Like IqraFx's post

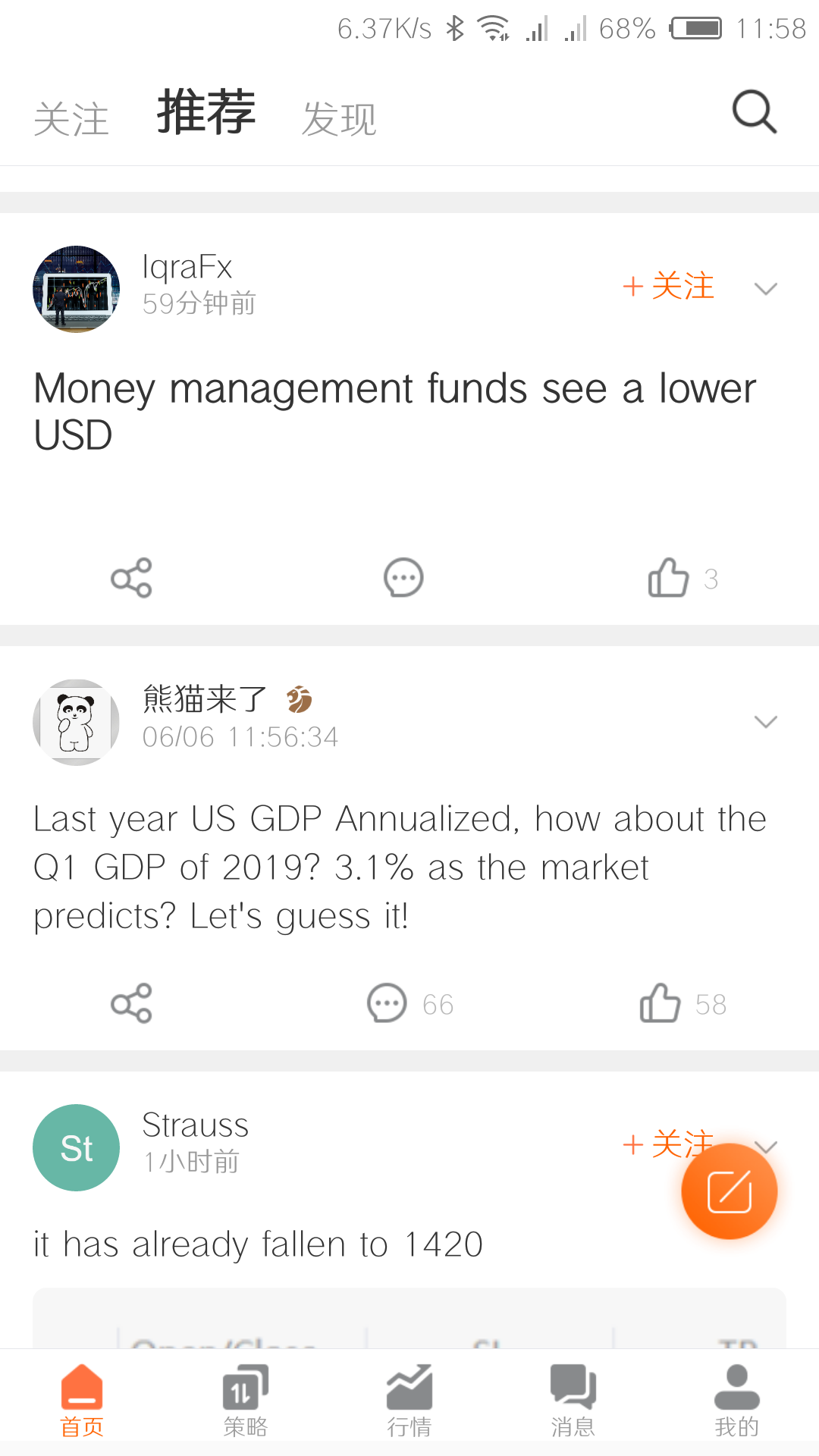(669, 579)
